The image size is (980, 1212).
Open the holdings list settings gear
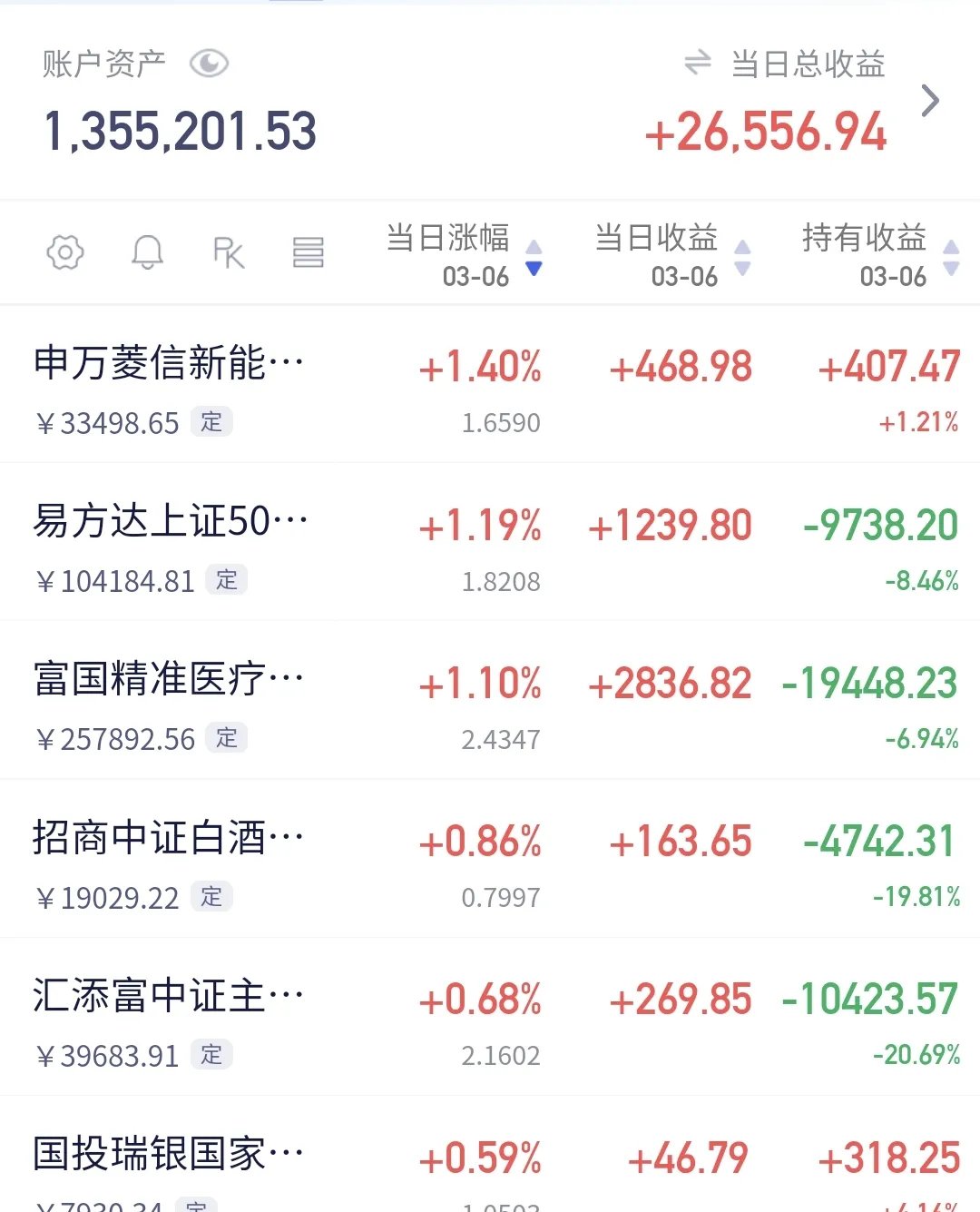(65, 252)
